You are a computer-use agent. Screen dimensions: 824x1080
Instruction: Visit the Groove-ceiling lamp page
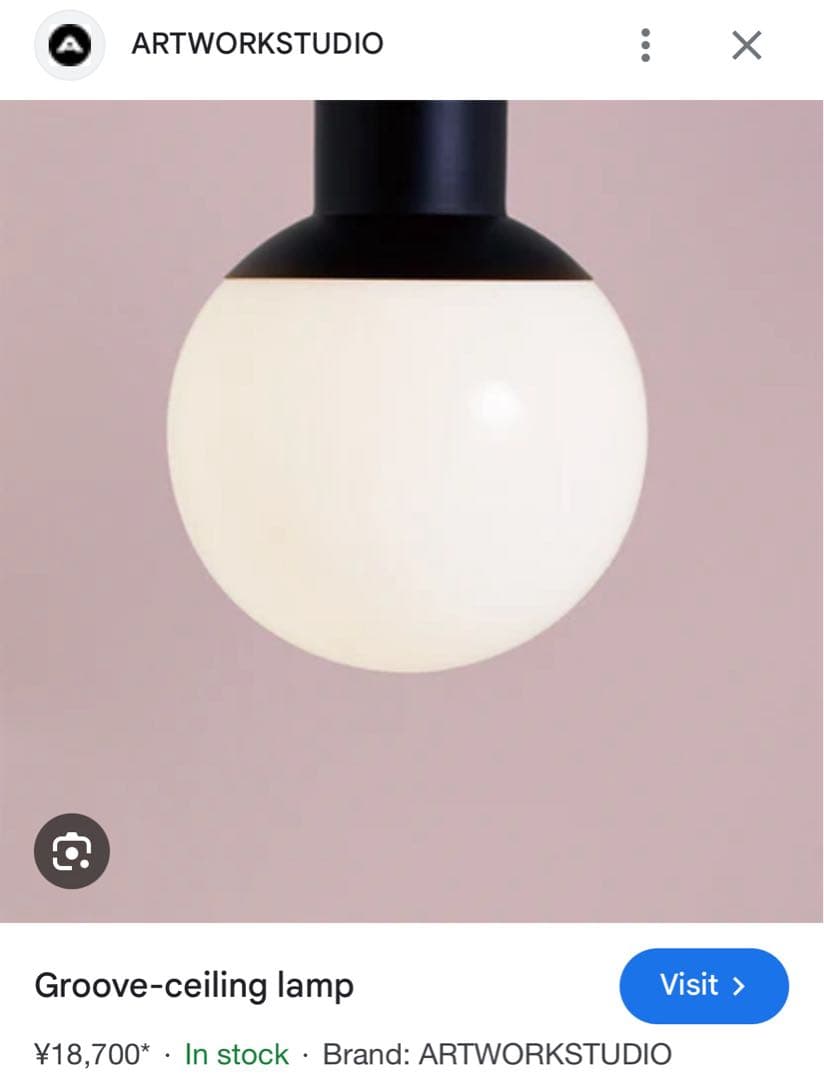703,985
